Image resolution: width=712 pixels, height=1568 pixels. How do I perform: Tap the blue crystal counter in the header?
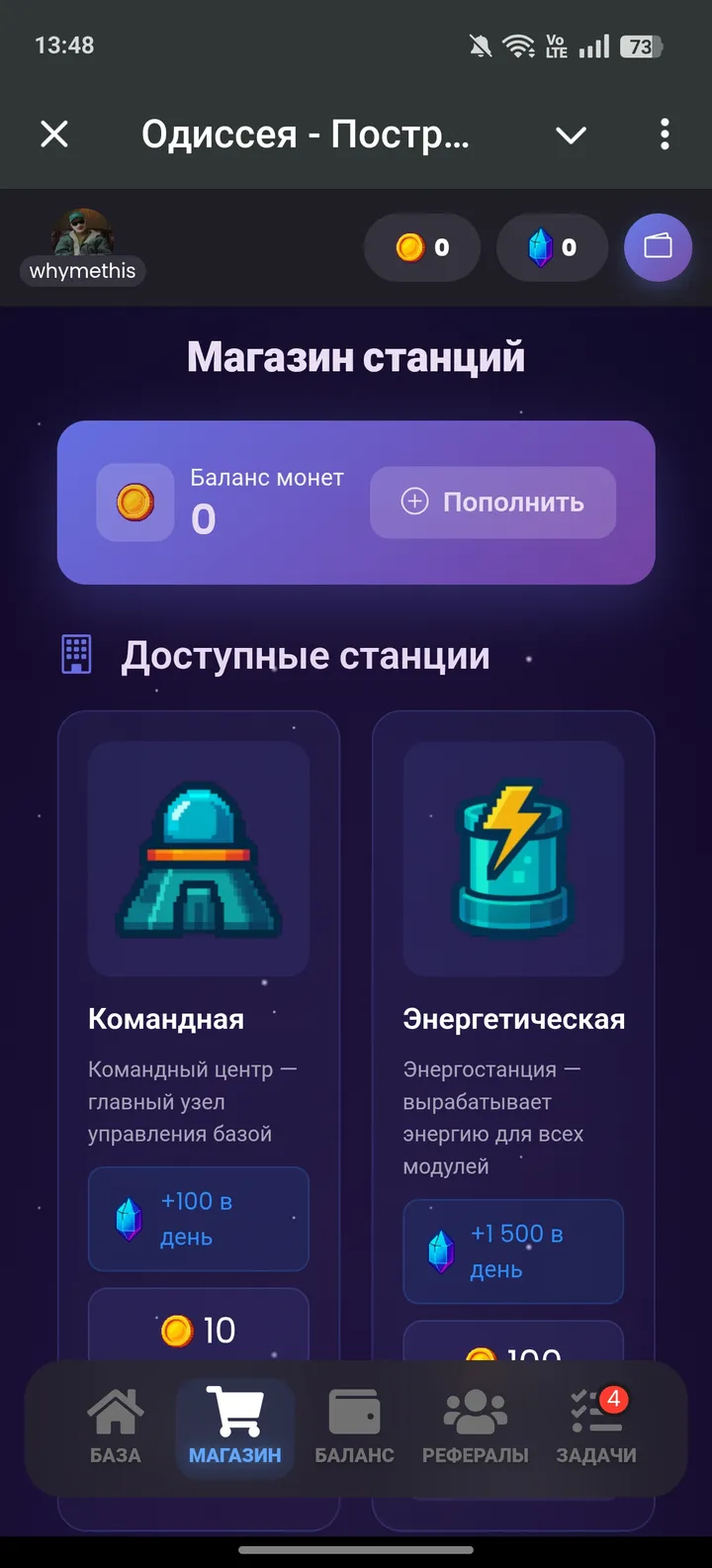coord(552,247)
